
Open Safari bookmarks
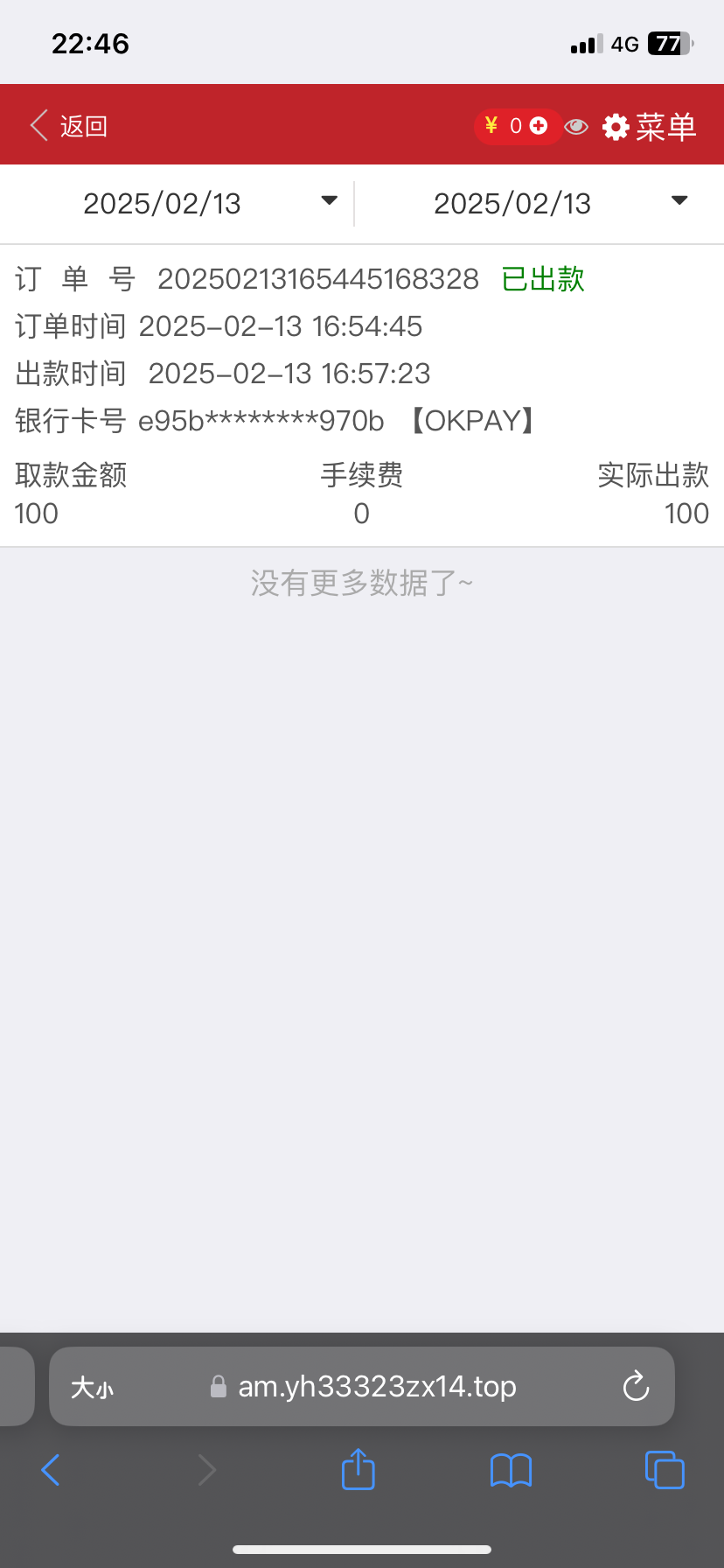[x=512, y=1470]
